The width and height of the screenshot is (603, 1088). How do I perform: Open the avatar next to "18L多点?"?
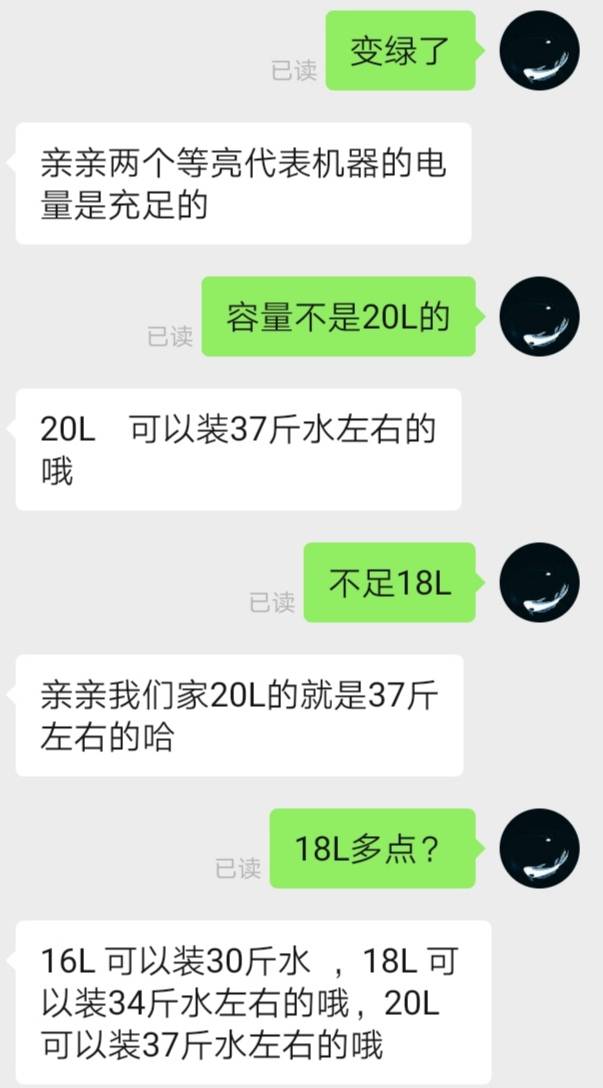[539, 848]
